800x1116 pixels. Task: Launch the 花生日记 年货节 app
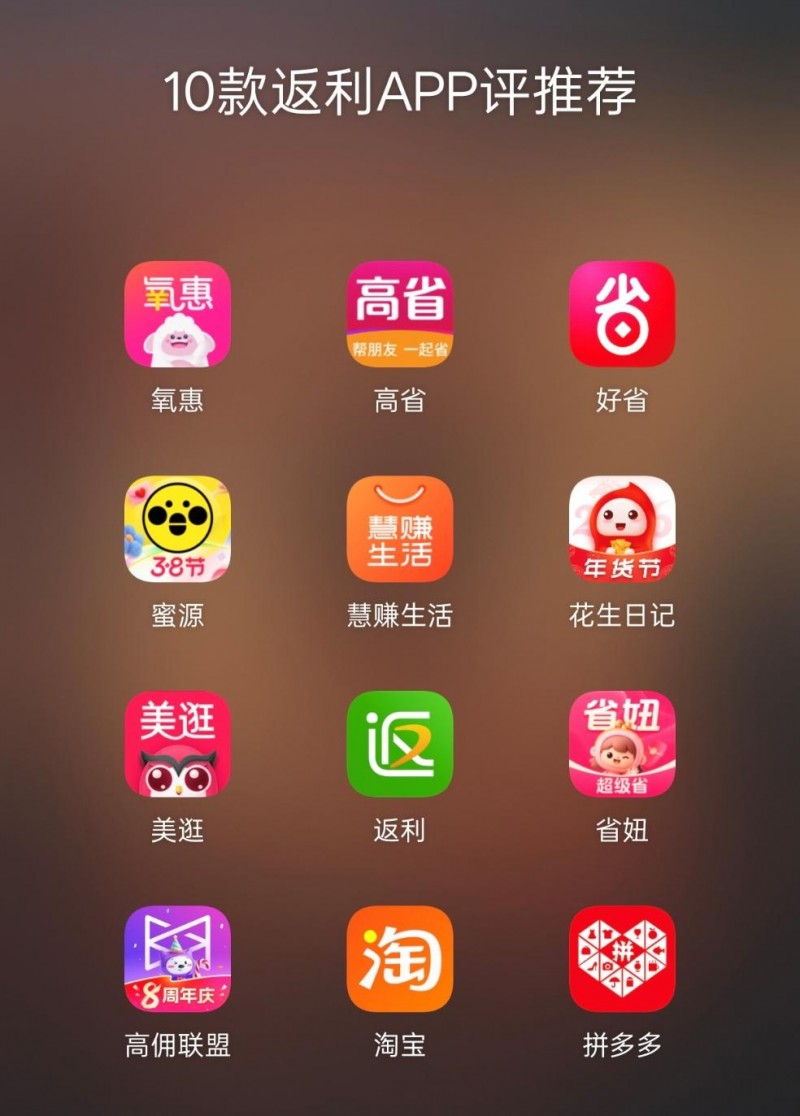coord(621,528)
